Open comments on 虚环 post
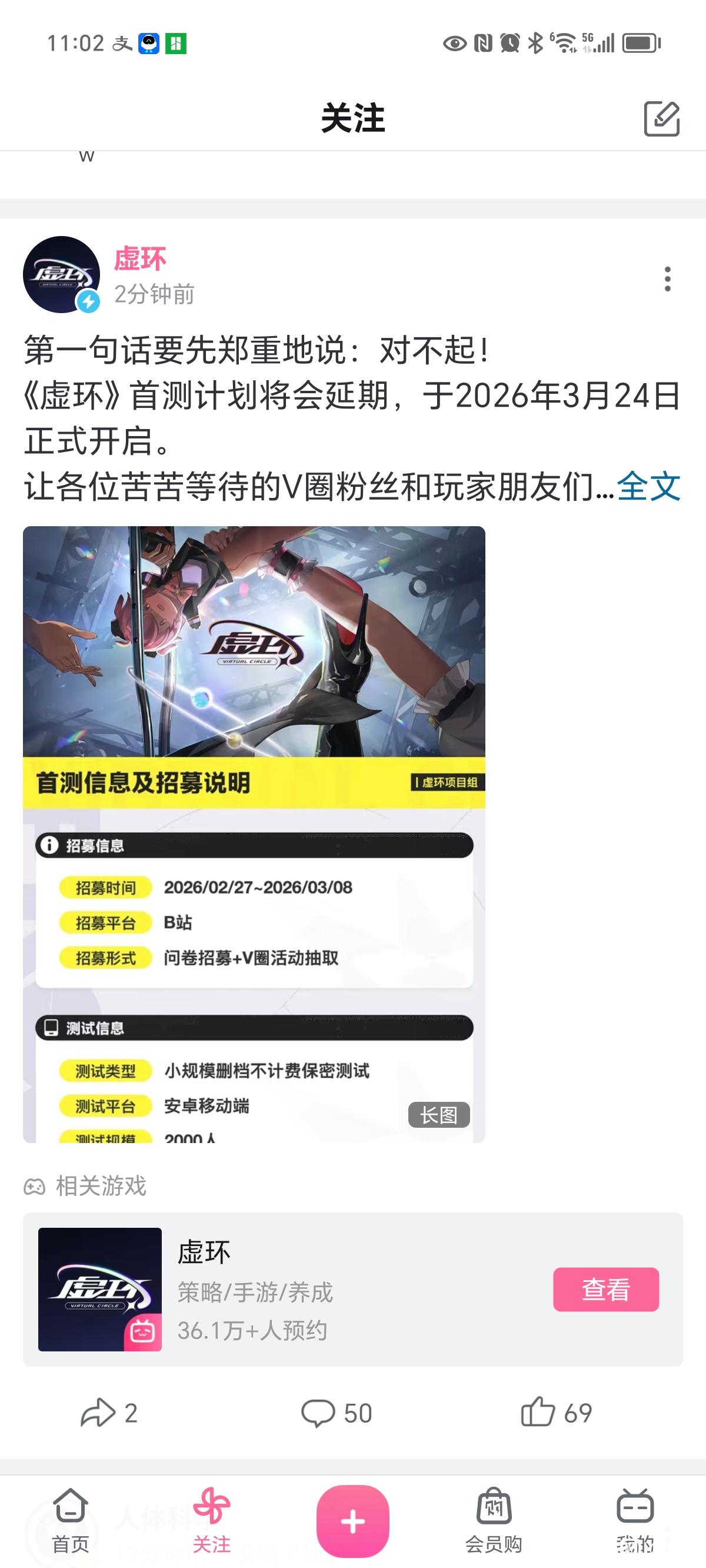Screen dimensions: 706x1568 click(336, 1413)
